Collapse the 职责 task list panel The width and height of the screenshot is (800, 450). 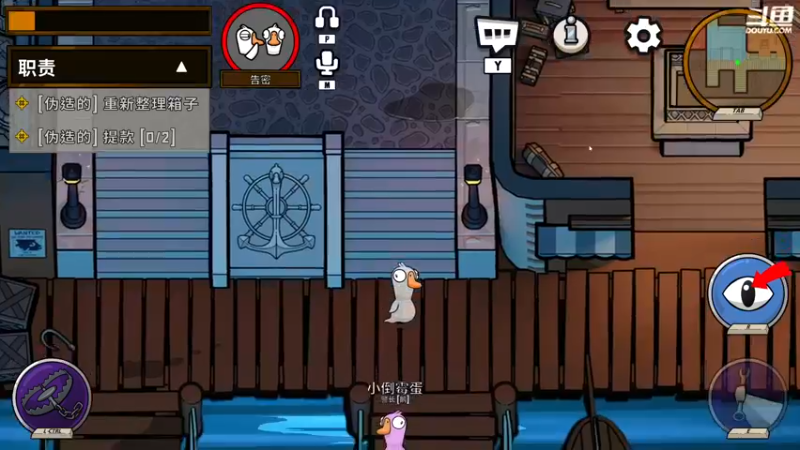182,68
